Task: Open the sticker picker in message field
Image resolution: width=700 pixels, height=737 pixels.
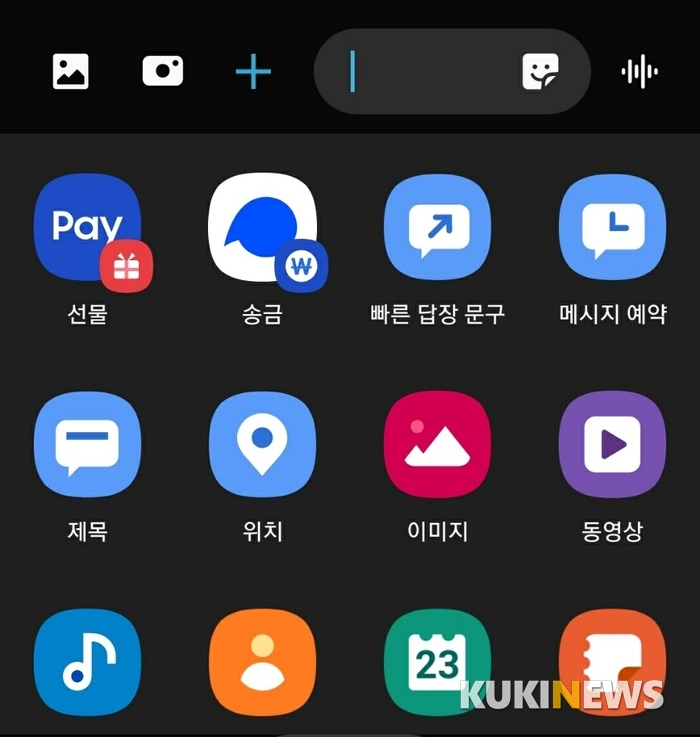Action: pos(540,72)
